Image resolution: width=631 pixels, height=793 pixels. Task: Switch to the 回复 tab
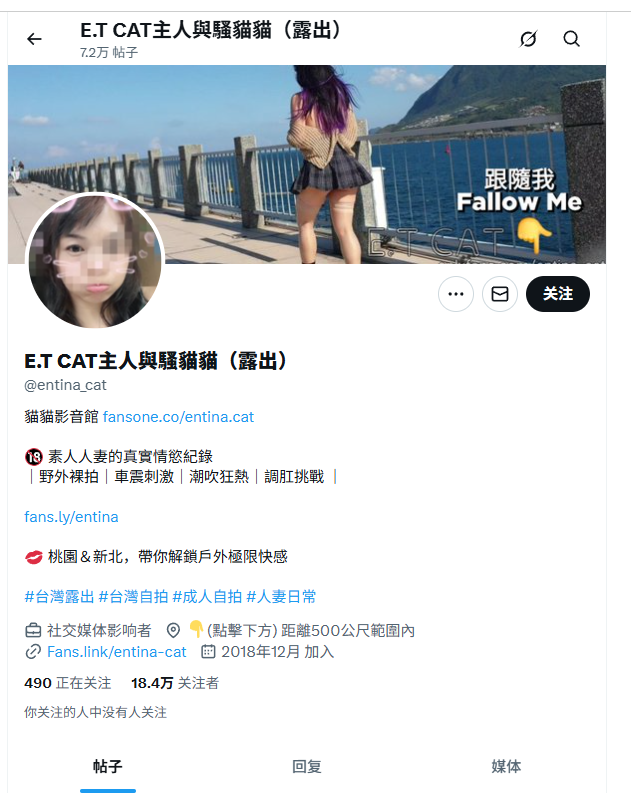pos(307,767)
